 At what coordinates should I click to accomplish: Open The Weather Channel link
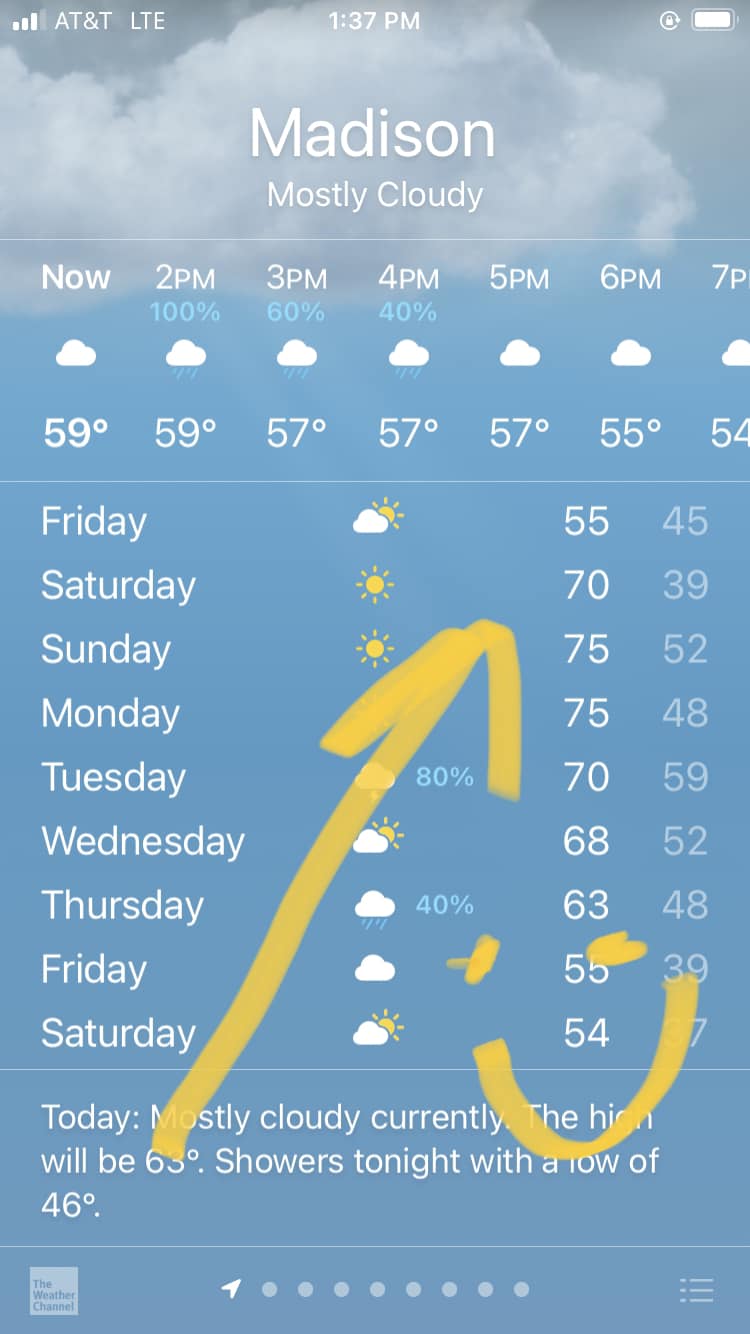pyautogui.click(x=53, y=1291)
